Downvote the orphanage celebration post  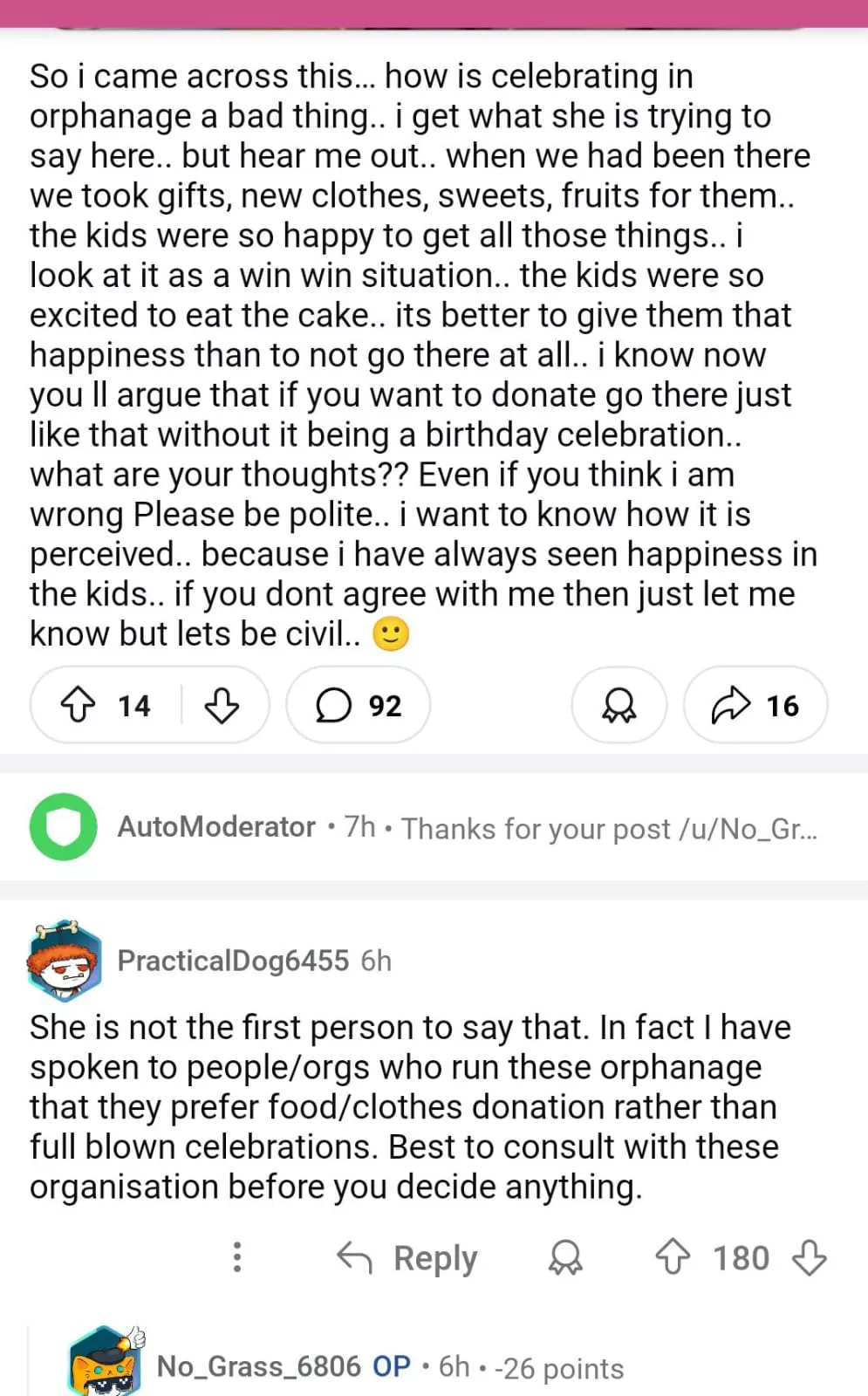click(x=222, y=705)
